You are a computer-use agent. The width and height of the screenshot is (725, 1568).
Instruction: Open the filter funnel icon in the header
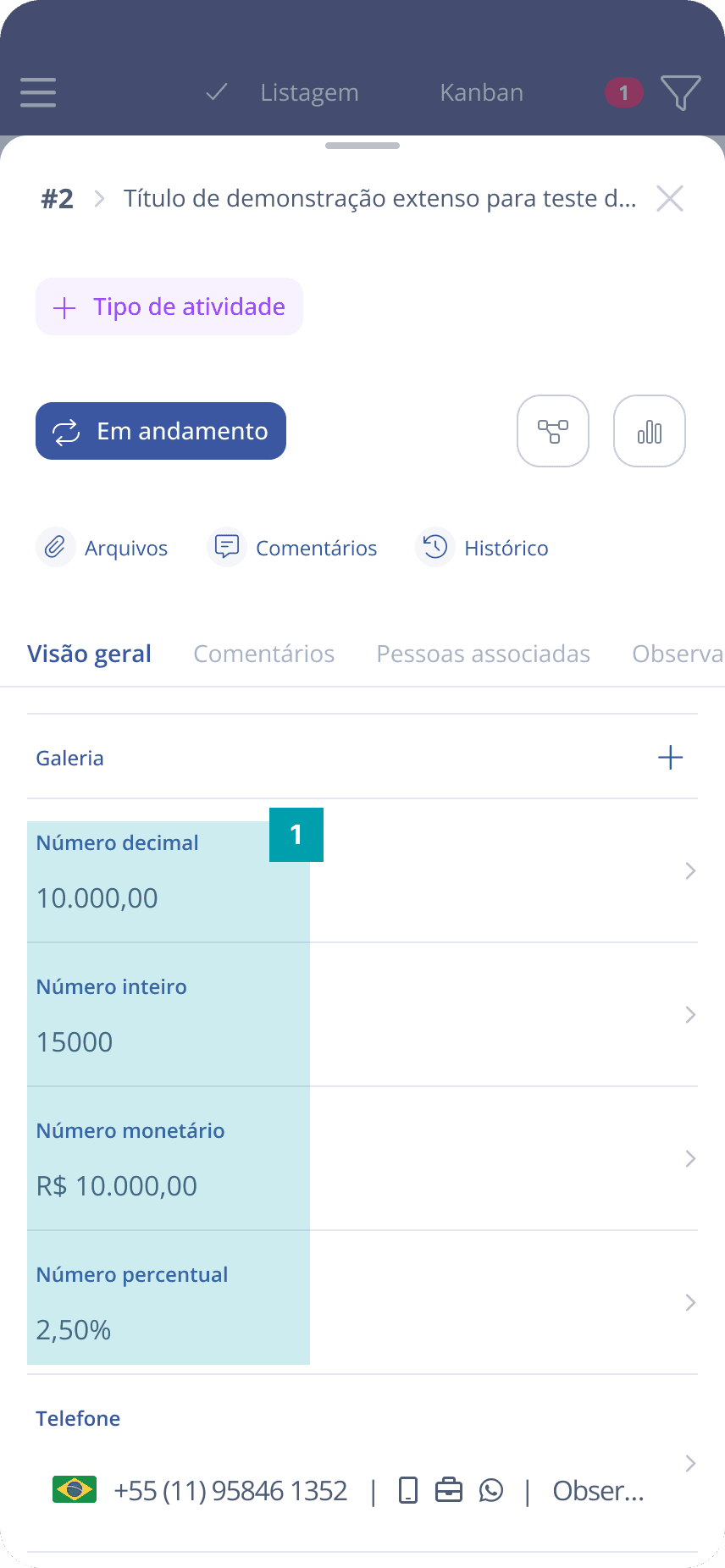click(x=680, y=92)
